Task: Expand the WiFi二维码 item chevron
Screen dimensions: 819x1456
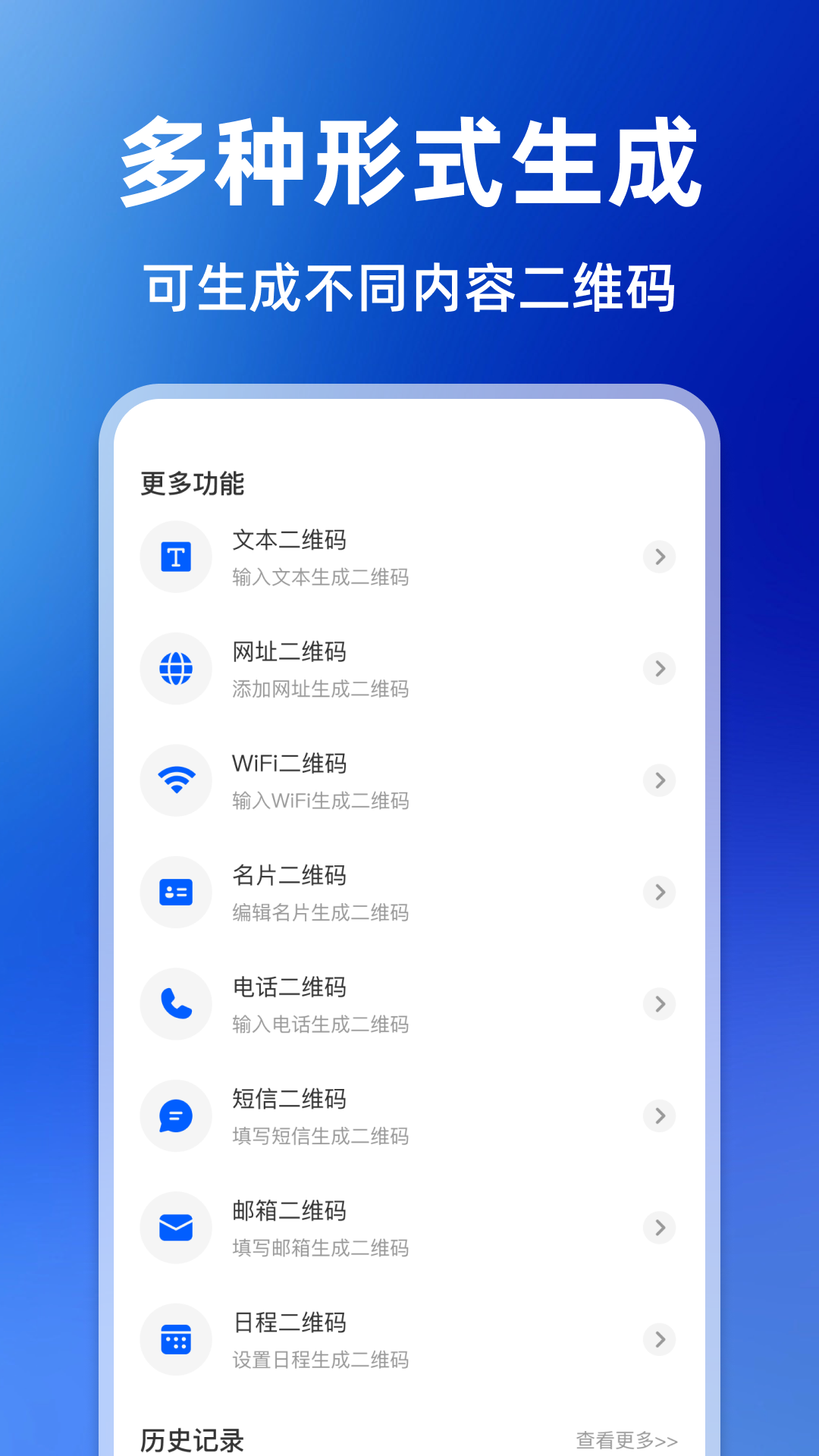Action: pos(659,780)
